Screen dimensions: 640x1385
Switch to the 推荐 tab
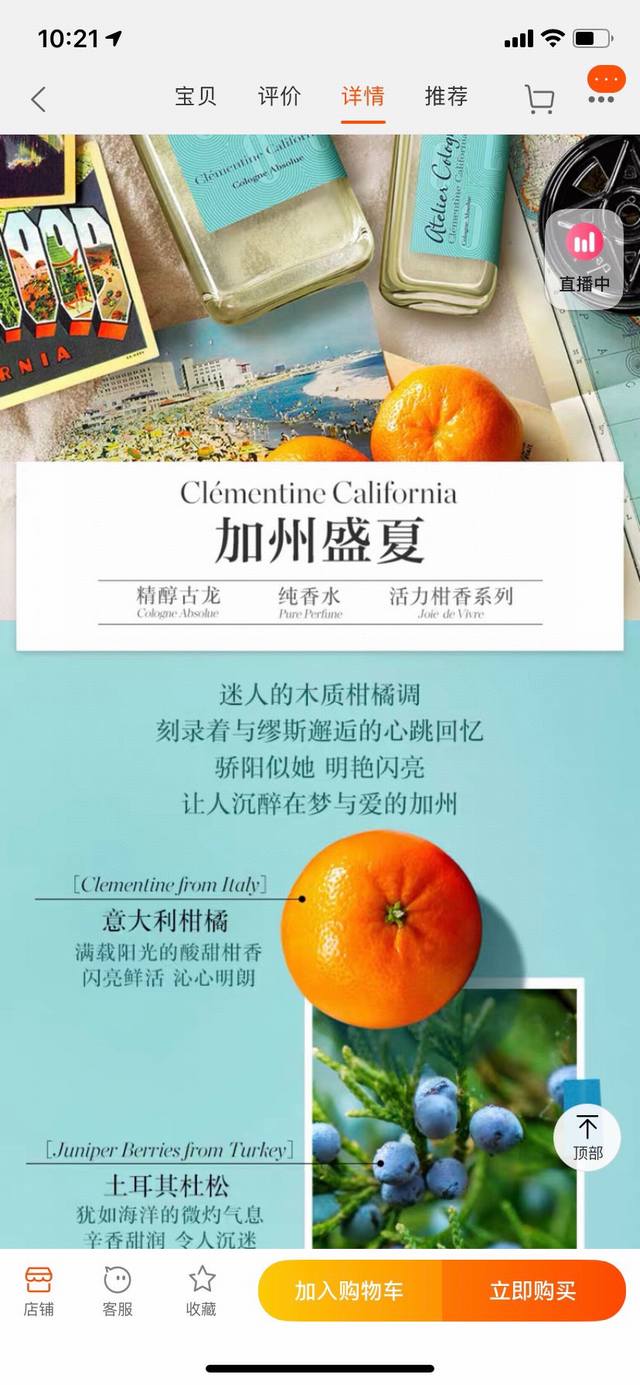tap(446, 97)
